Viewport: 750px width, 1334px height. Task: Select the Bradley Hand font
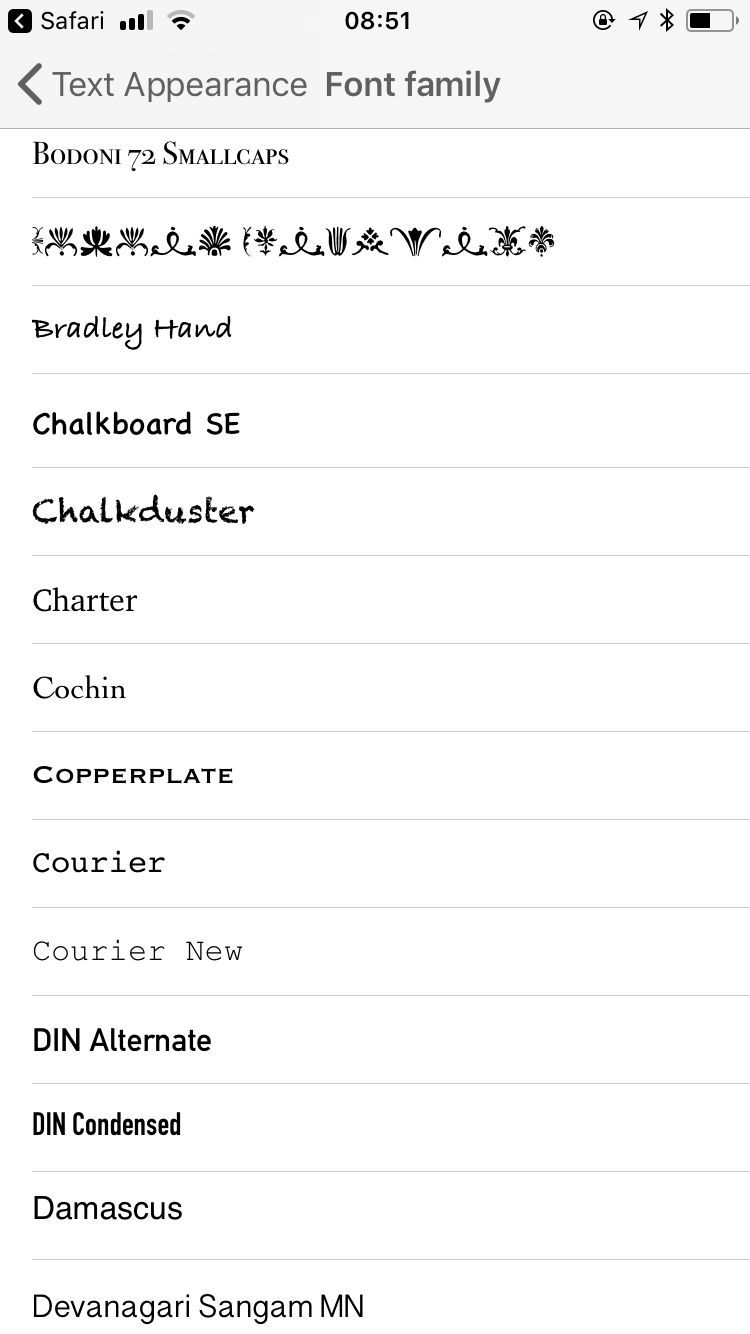coord(375,330)
